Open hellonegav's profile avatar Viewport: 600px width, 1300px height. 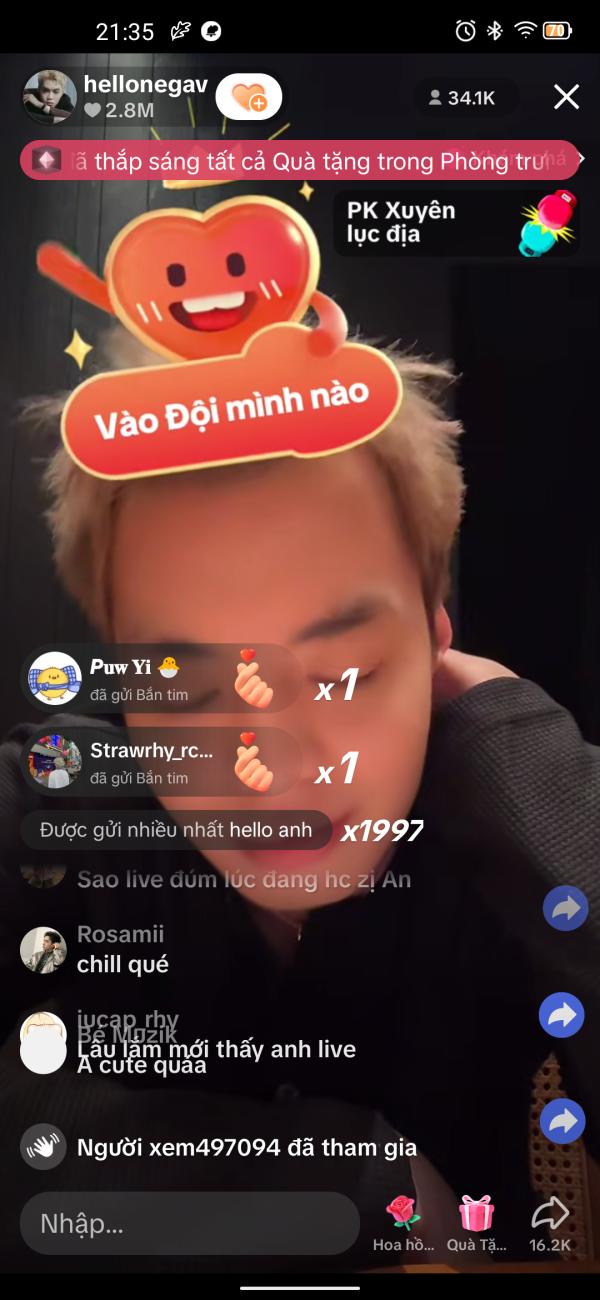[x=50, y=97]
